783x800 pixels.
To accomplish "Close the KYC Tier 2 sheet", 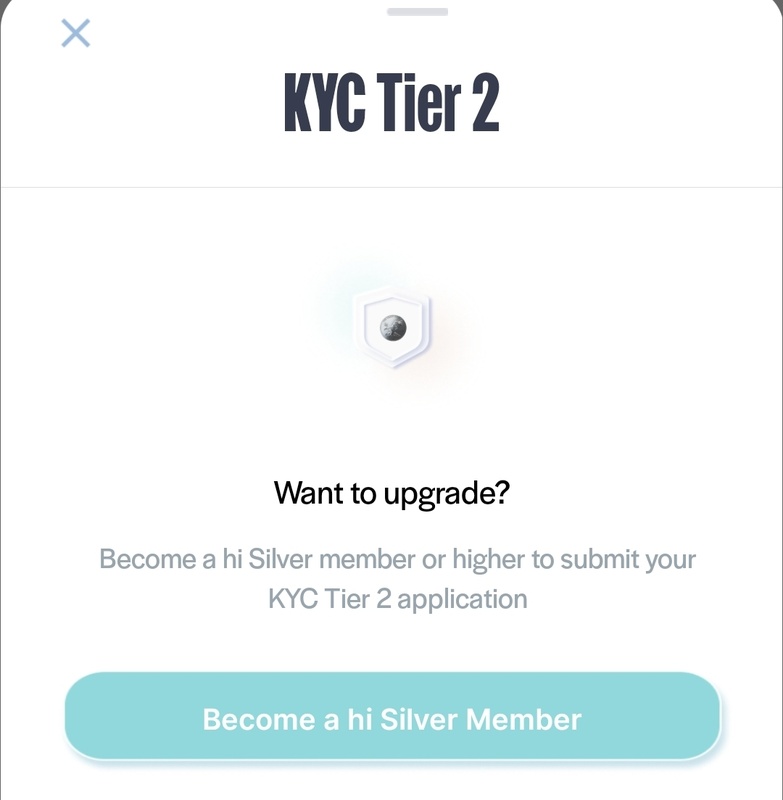I will pyautogui.click(x=76, y=34).
